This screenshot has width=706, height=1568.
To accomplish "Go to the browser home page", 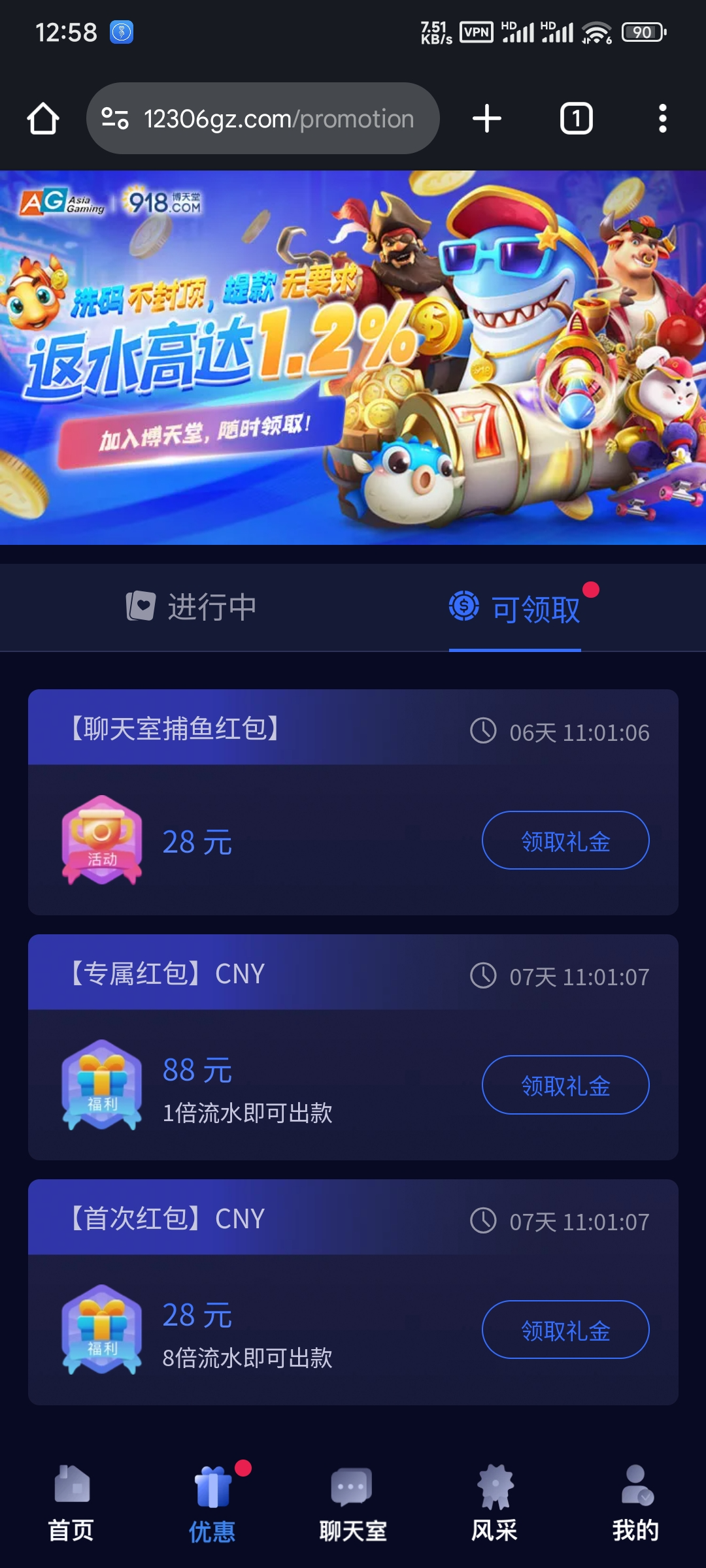I will coord(43,119).
